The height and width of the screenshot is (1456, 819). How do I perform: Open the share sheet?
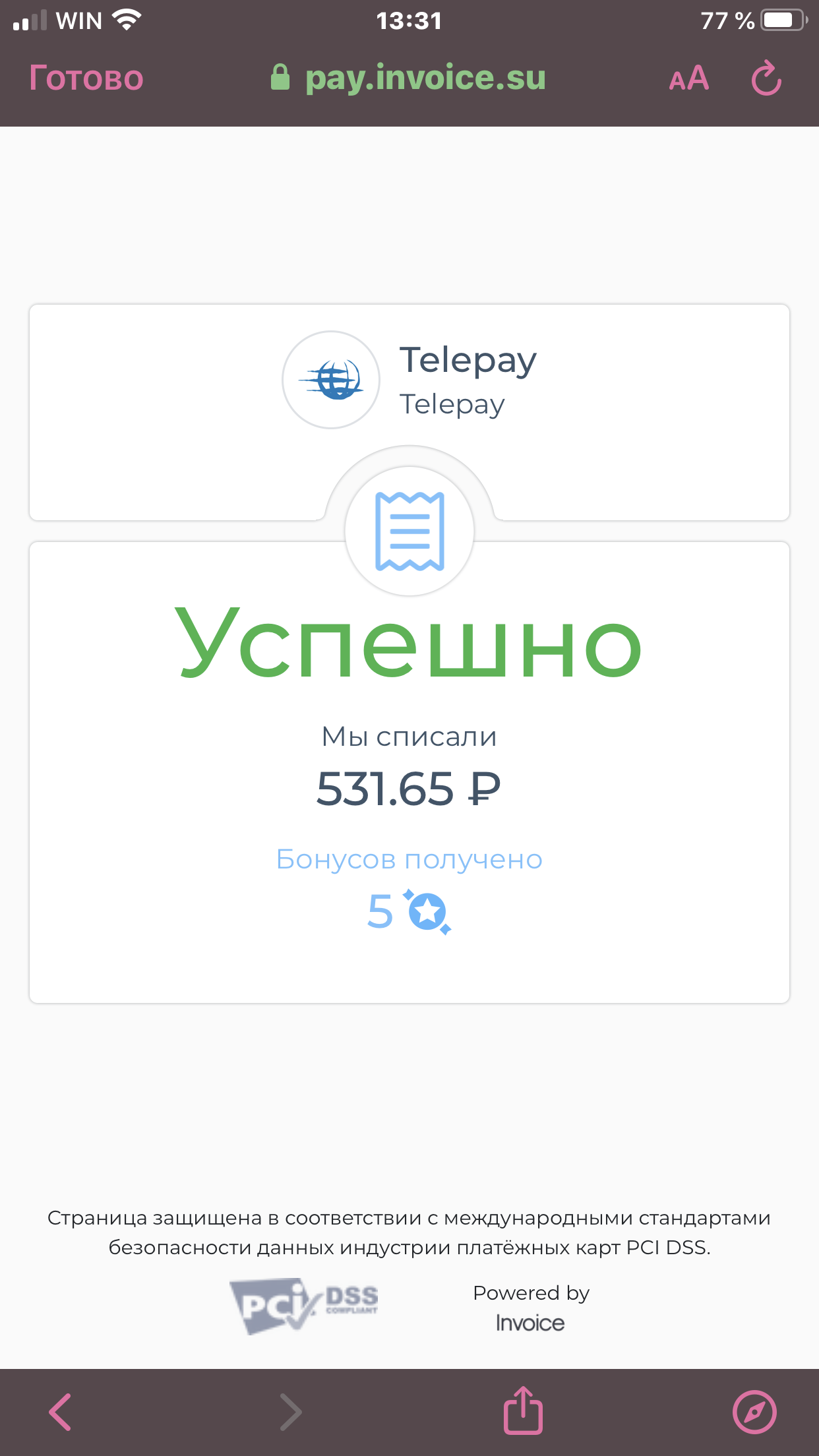tap(523, 1411)
